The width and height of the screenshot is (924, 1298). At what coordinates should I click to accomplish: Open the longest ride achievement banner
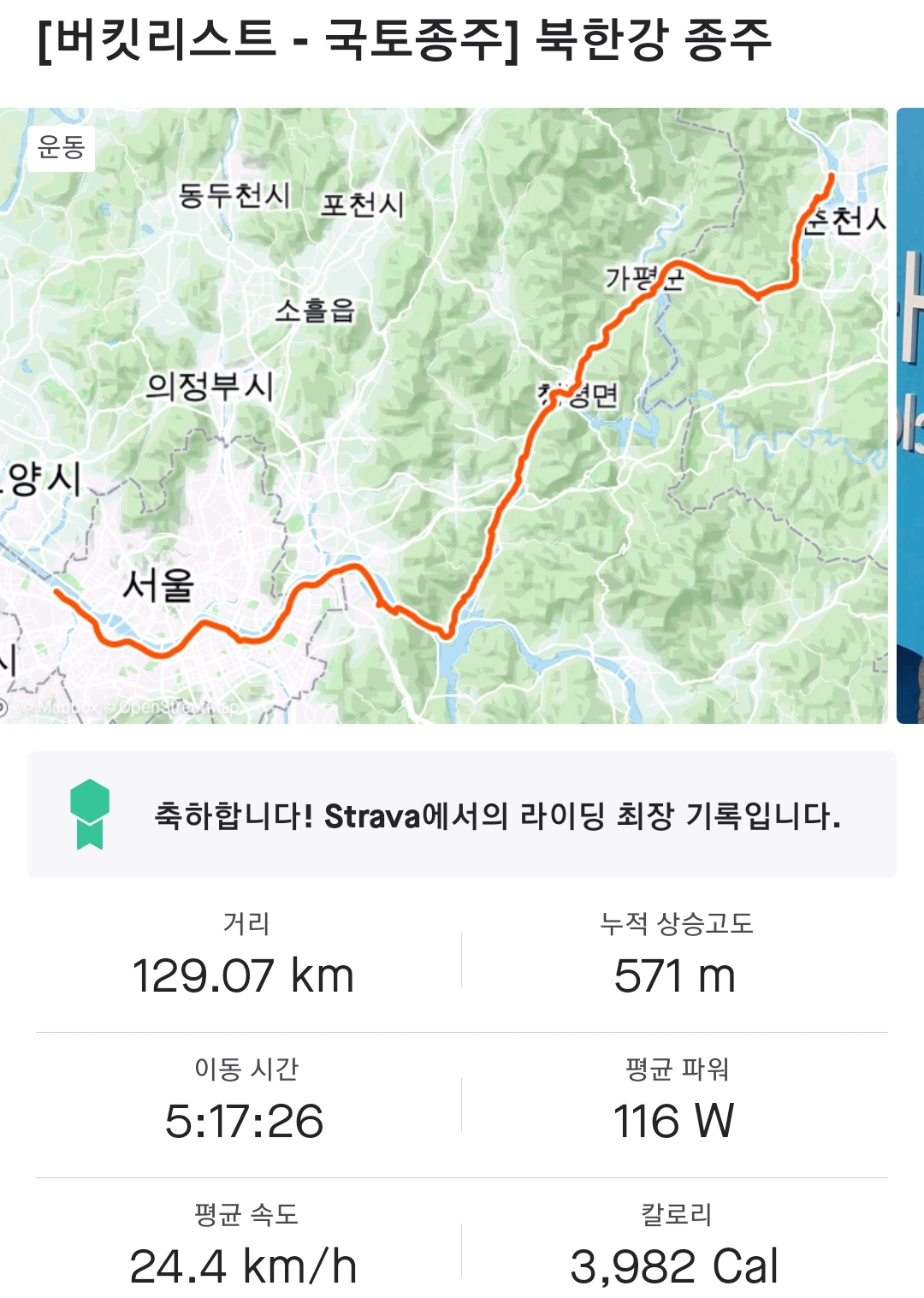pos(462,815)
